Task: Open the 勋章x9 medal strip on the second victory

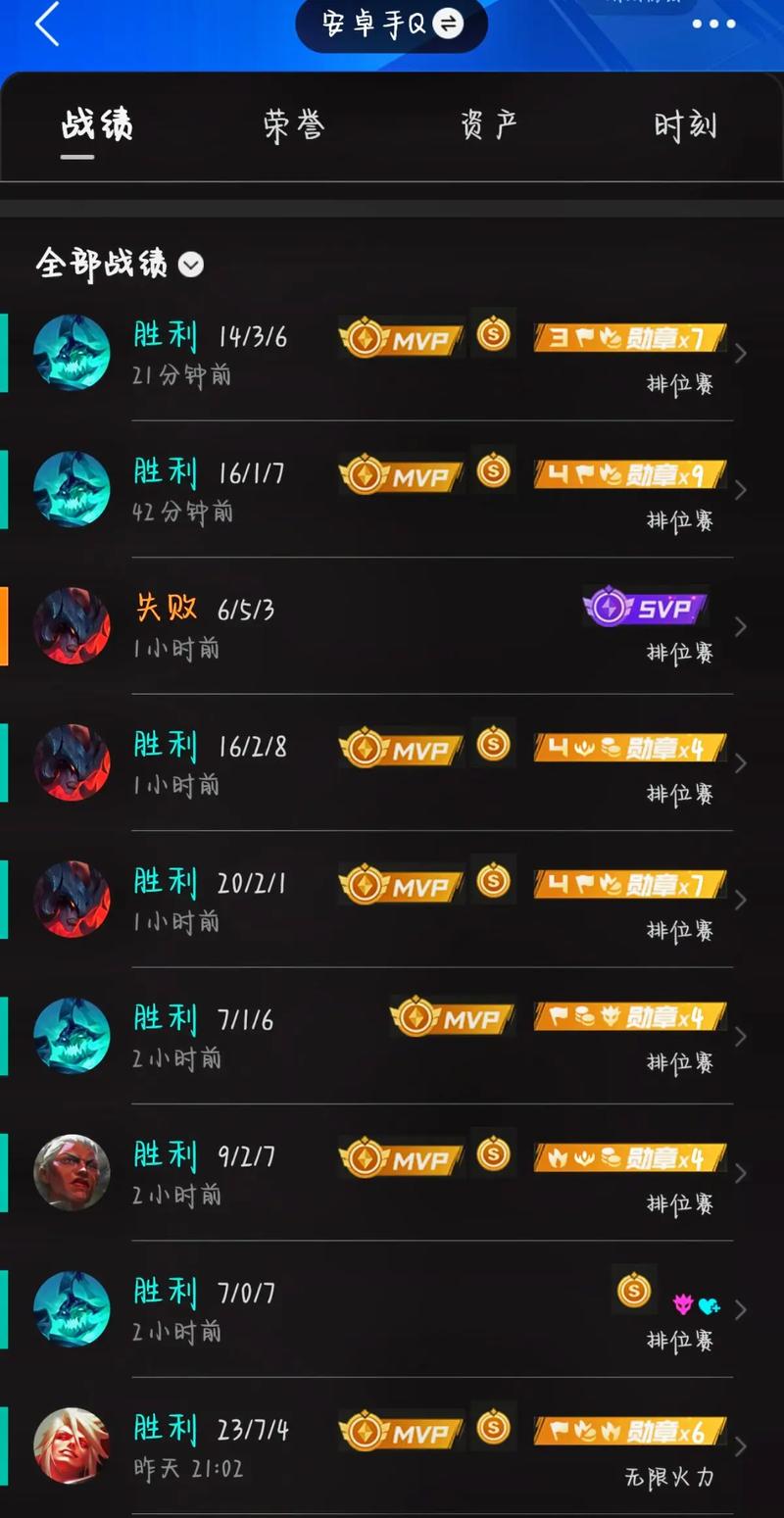Action: (628, 473)
